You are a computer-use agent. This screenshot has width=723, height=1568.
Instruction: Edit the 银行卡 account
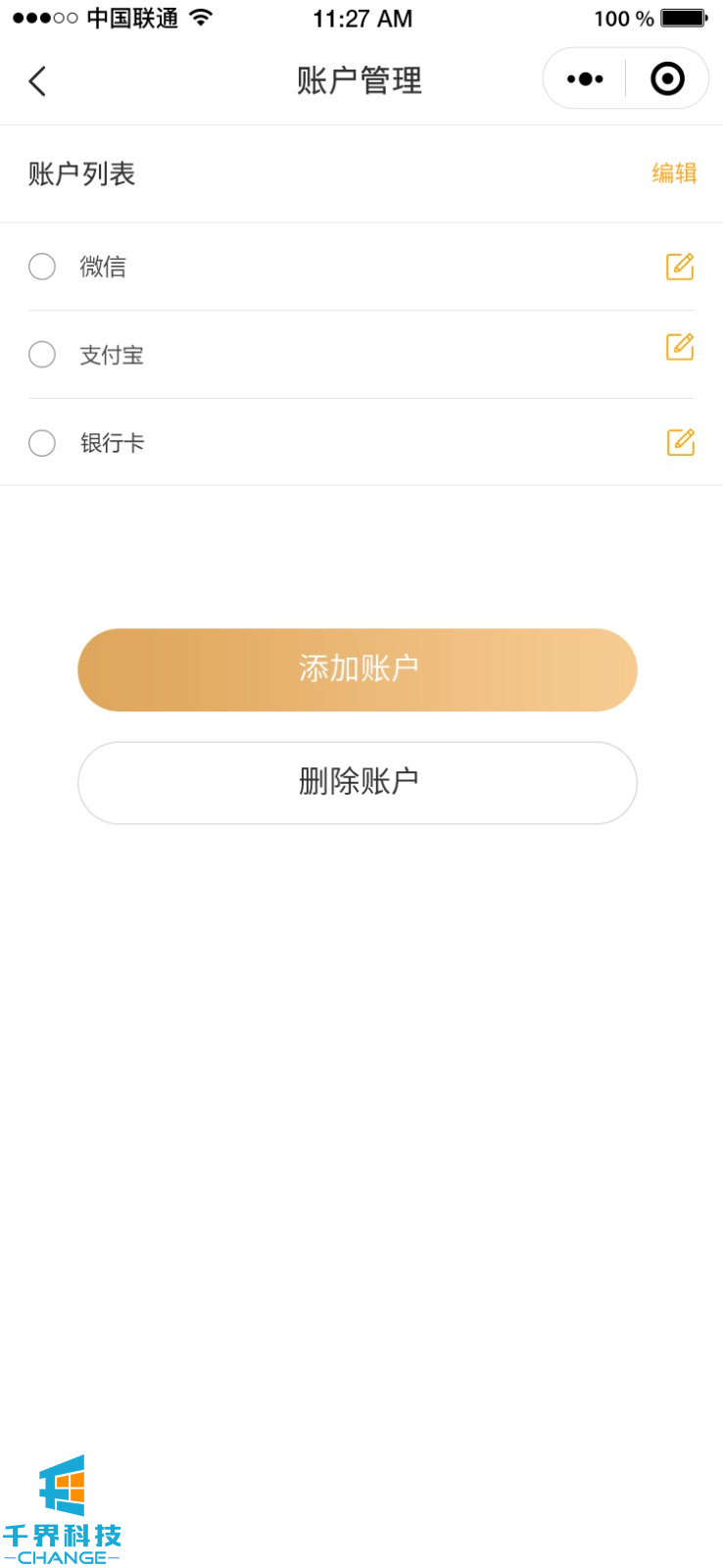coord(680,442)
